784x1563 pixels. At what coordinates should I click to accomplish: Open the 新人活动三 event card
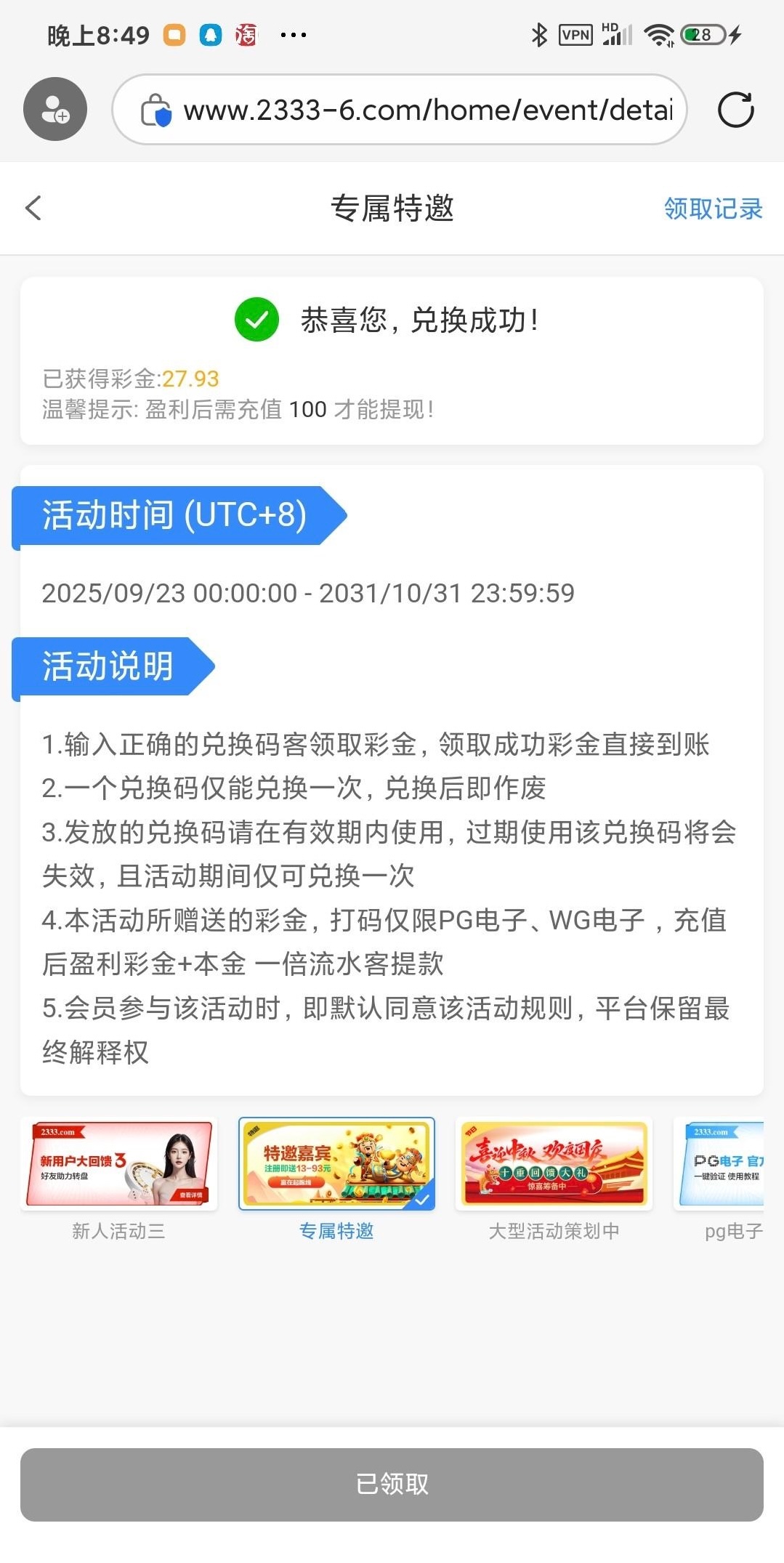point(119,1164)
